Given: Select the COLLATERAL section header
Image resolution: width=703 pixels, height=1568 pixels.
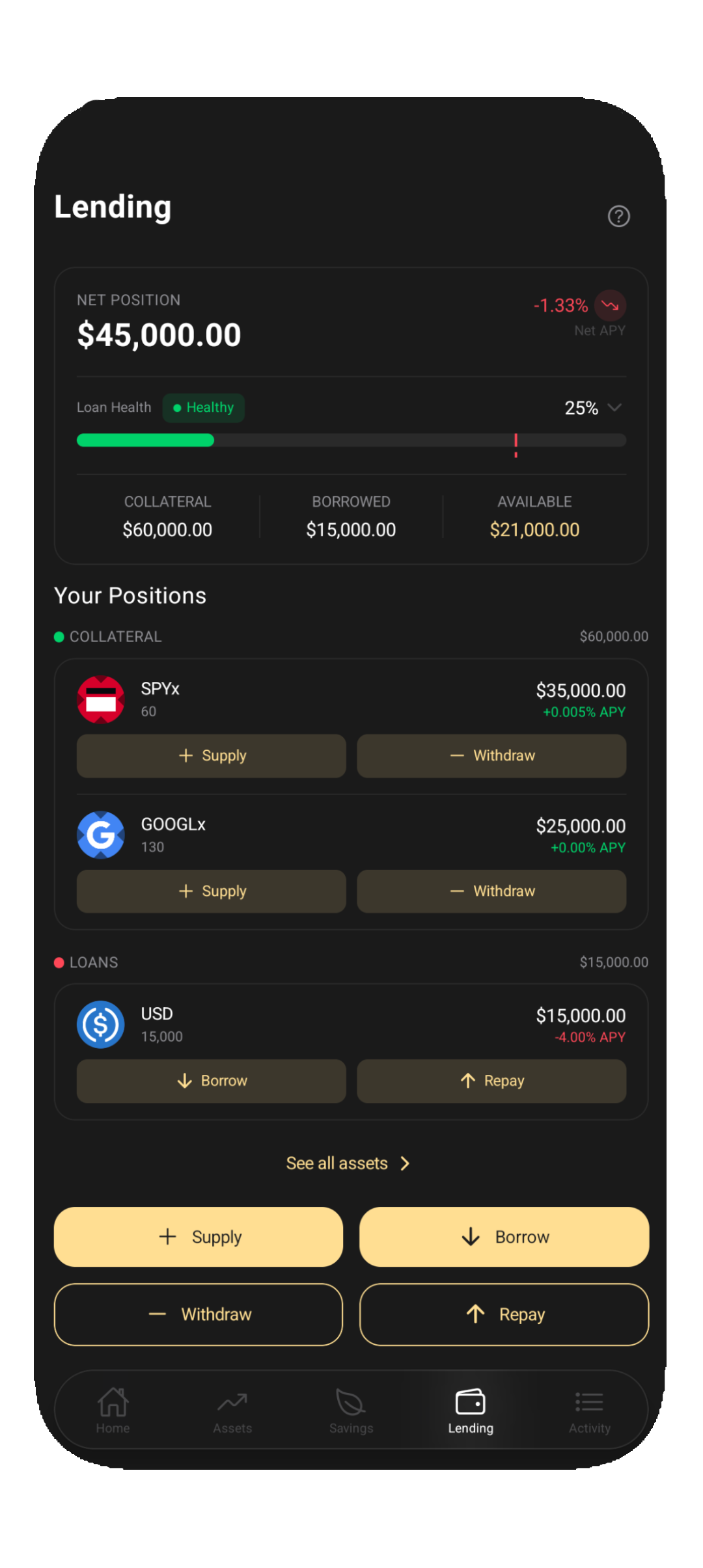Looking at the screenshot, I should coord(115,636).
